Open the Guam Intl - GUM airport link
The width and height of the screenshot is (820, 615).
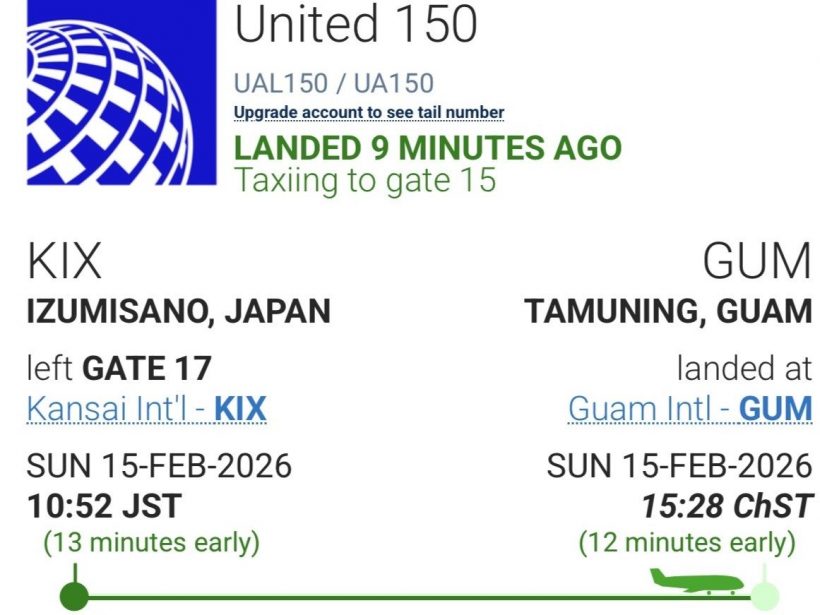pos(689,408)
